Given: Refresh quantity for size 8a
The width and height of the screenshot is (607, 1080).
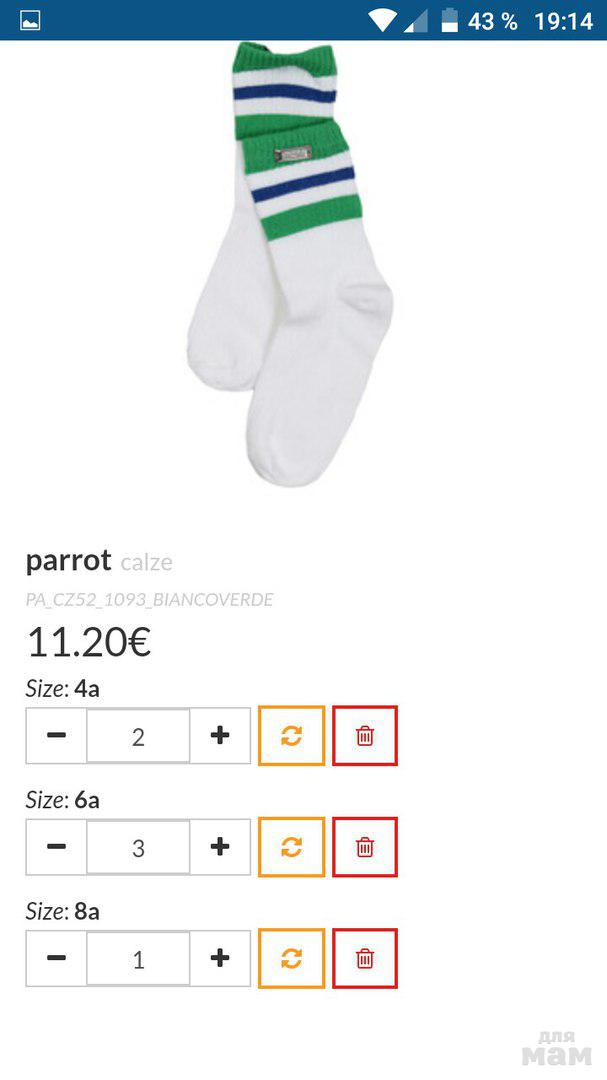Looking at the screenshot, I should 291,958.
